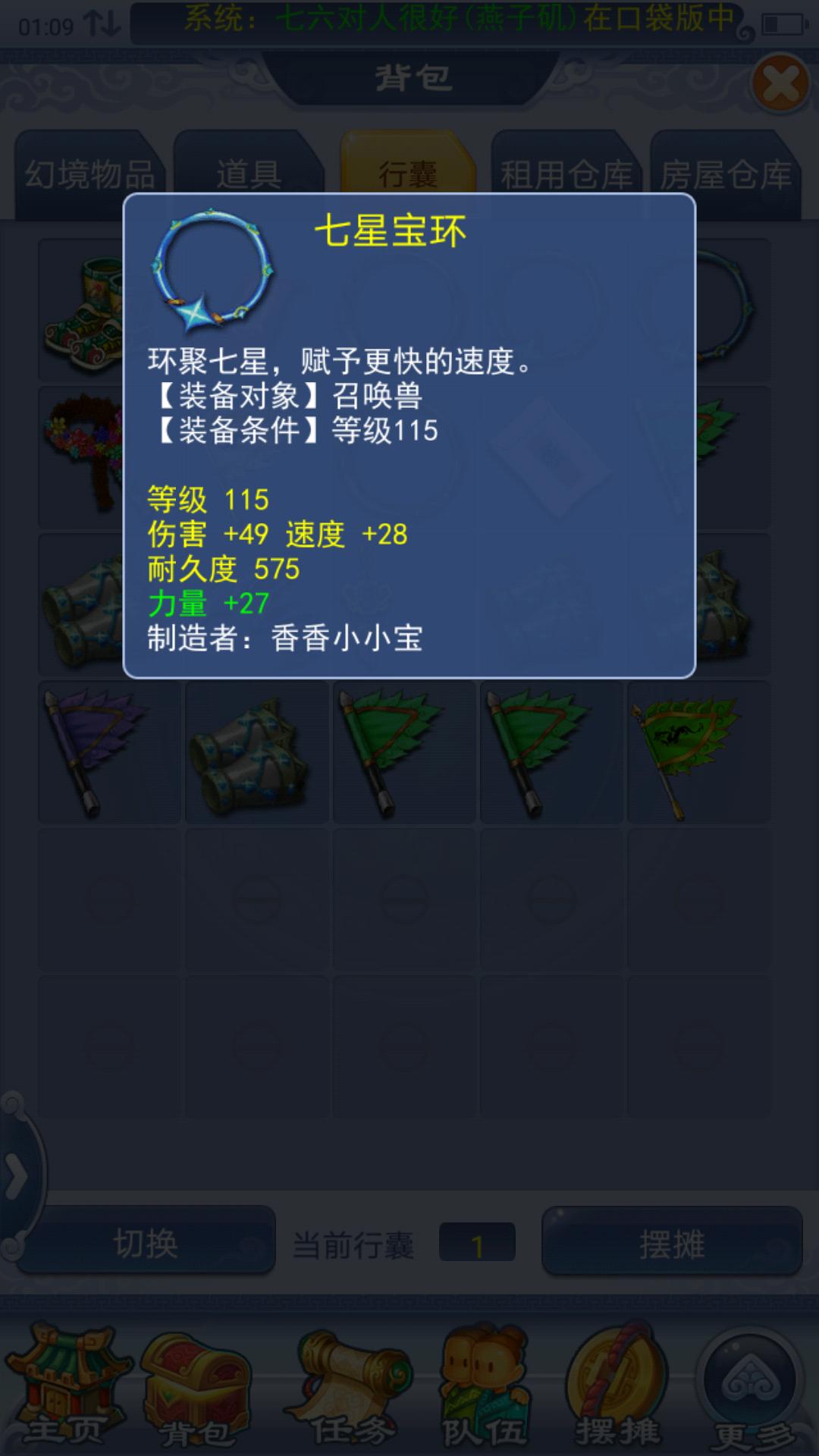Switch to the 道具 tab

click(x=249, y=174)
